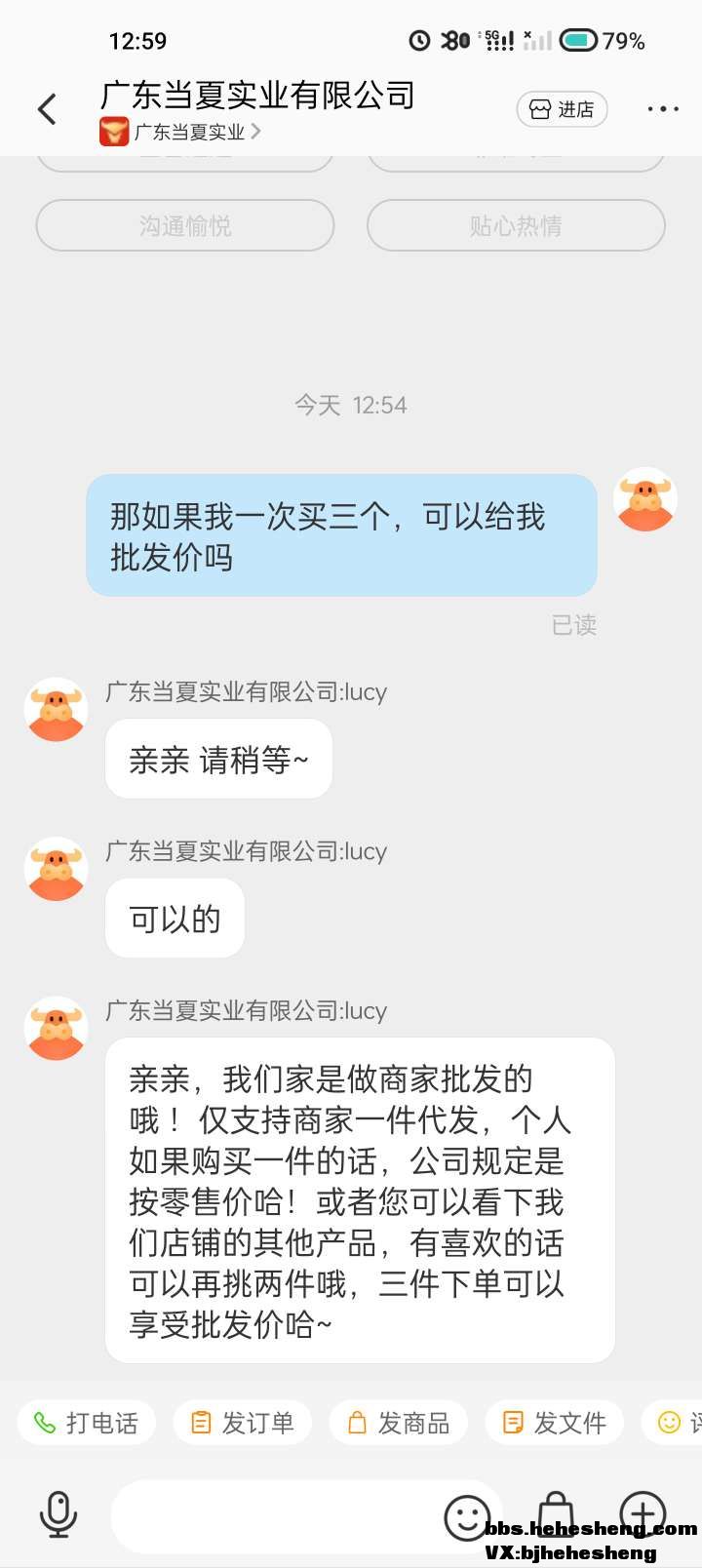
Task: Tap 打电话 to call the seller
Action: pos(86,1423)
